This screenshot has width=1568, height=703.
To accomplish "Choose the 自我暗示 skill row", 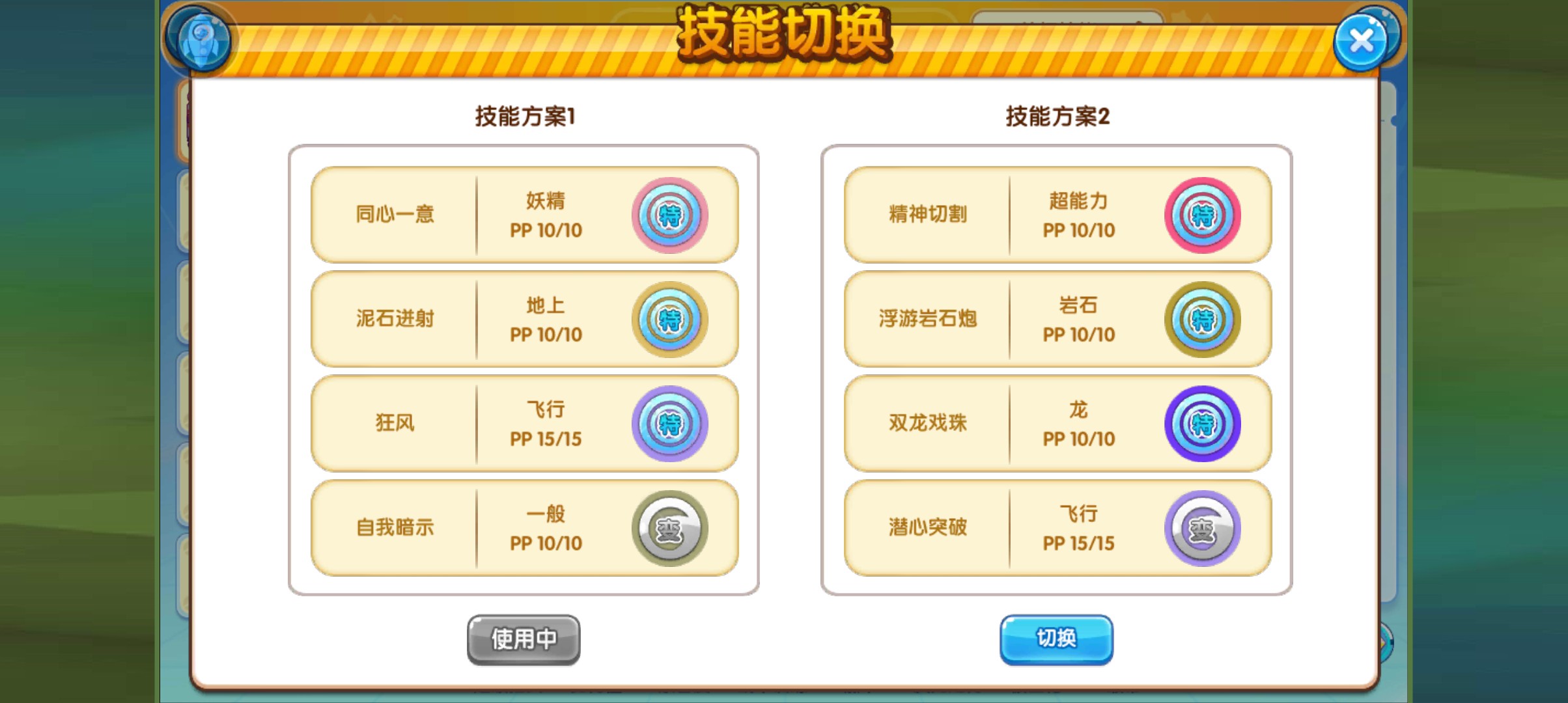I will pyautogui.click(x=524, y=528).
